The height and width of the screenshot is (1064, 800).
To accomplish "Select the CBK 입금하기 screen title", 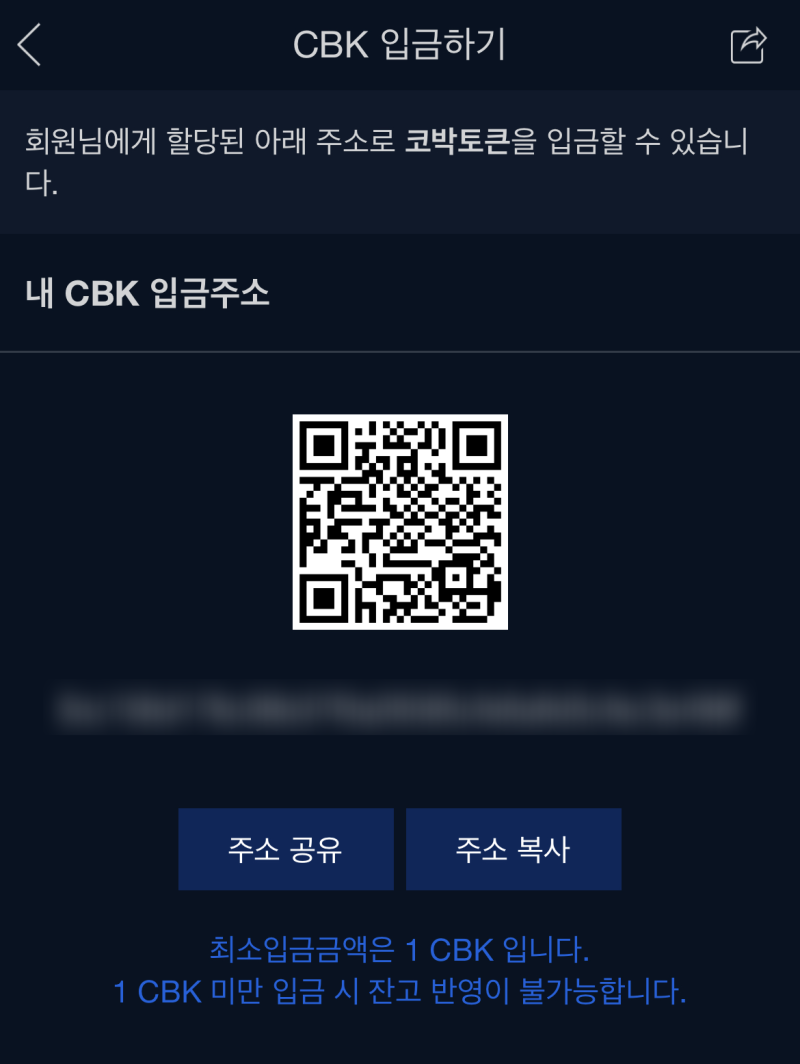I will click(400, 44).
